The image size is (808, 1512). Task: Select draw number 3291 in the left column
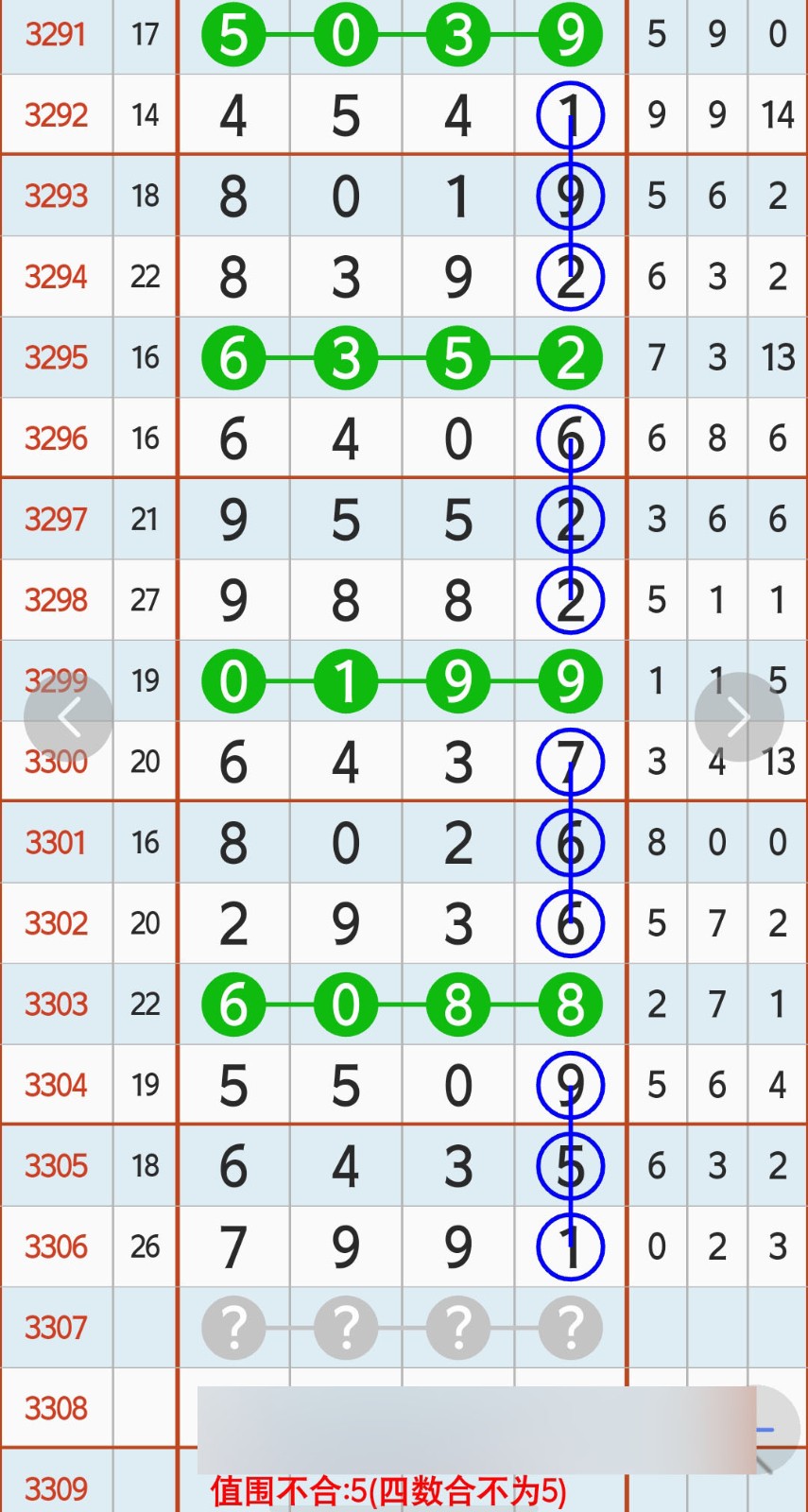pos(57,35)
